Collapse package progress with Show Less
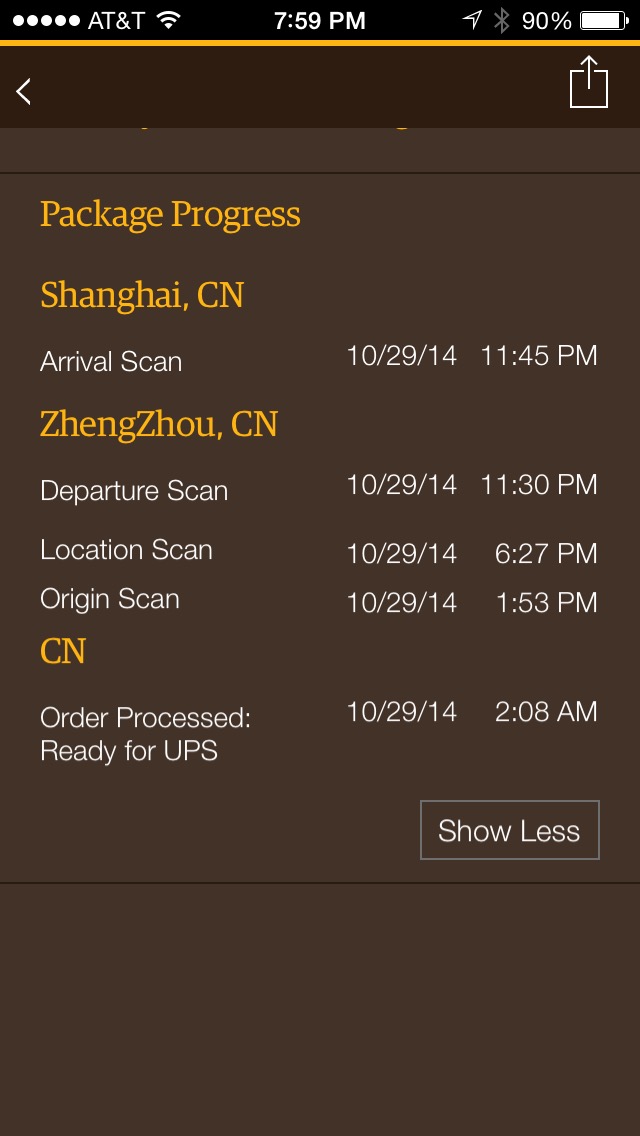 pyautogui.click(x=510, y=830)
